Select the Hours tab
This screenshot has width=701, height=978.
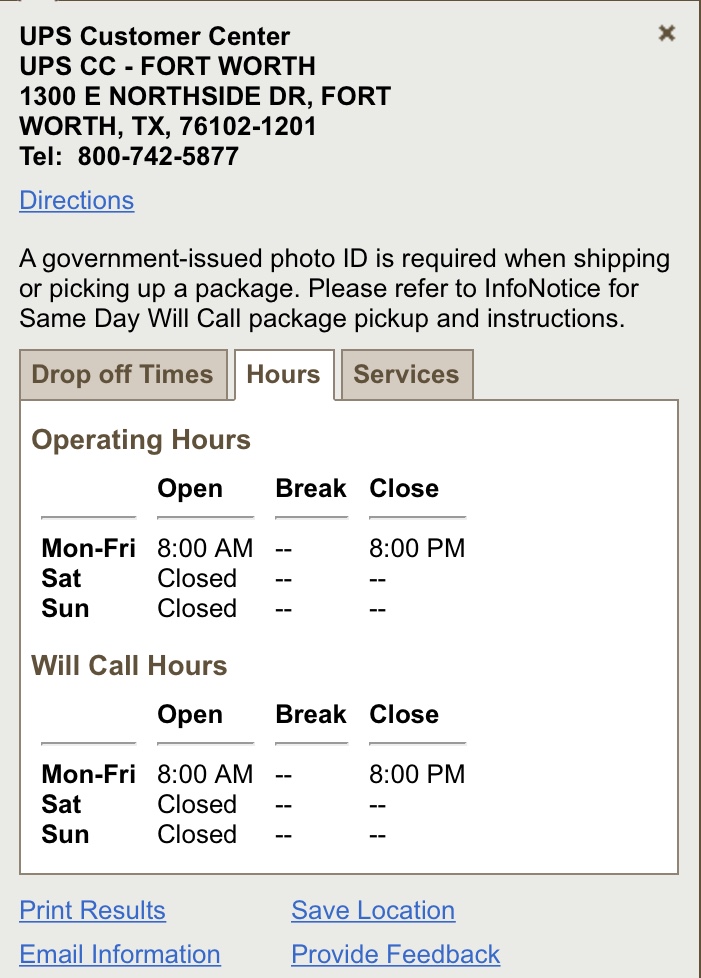pos(284,374)
